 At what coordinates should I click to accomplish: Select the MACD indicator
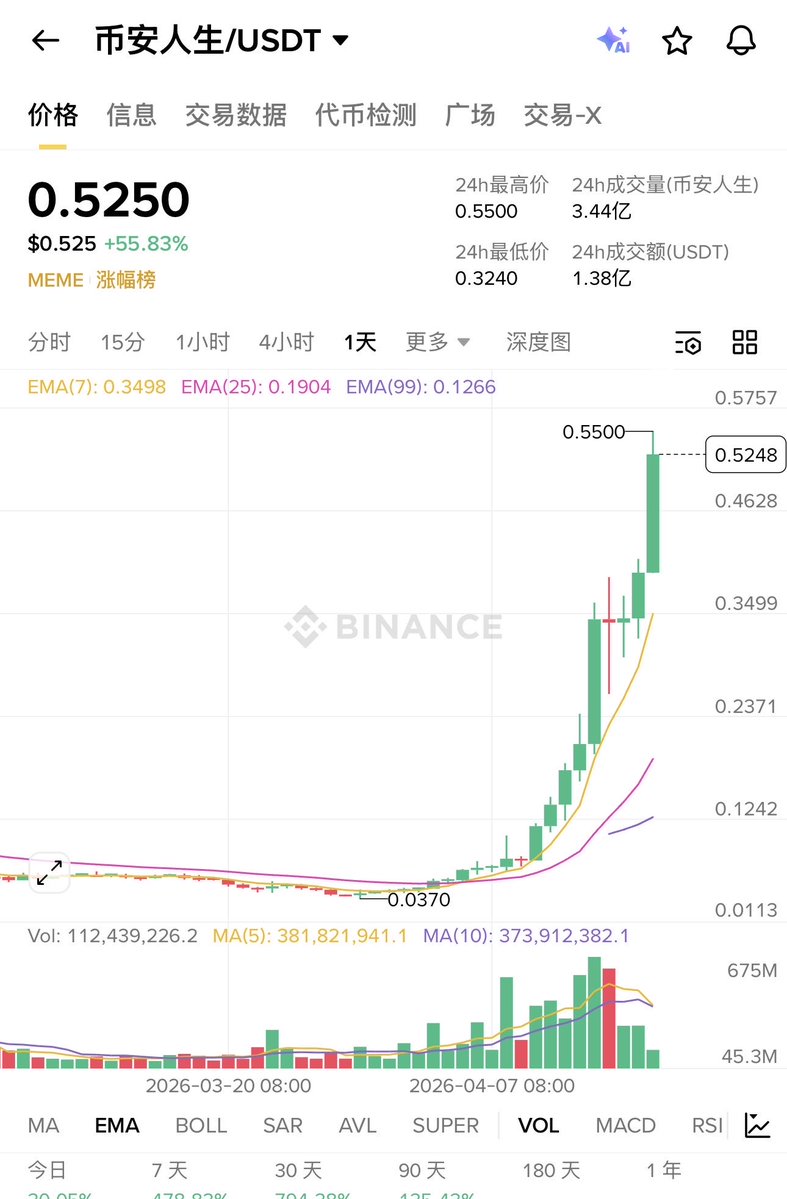point(625,1125)
